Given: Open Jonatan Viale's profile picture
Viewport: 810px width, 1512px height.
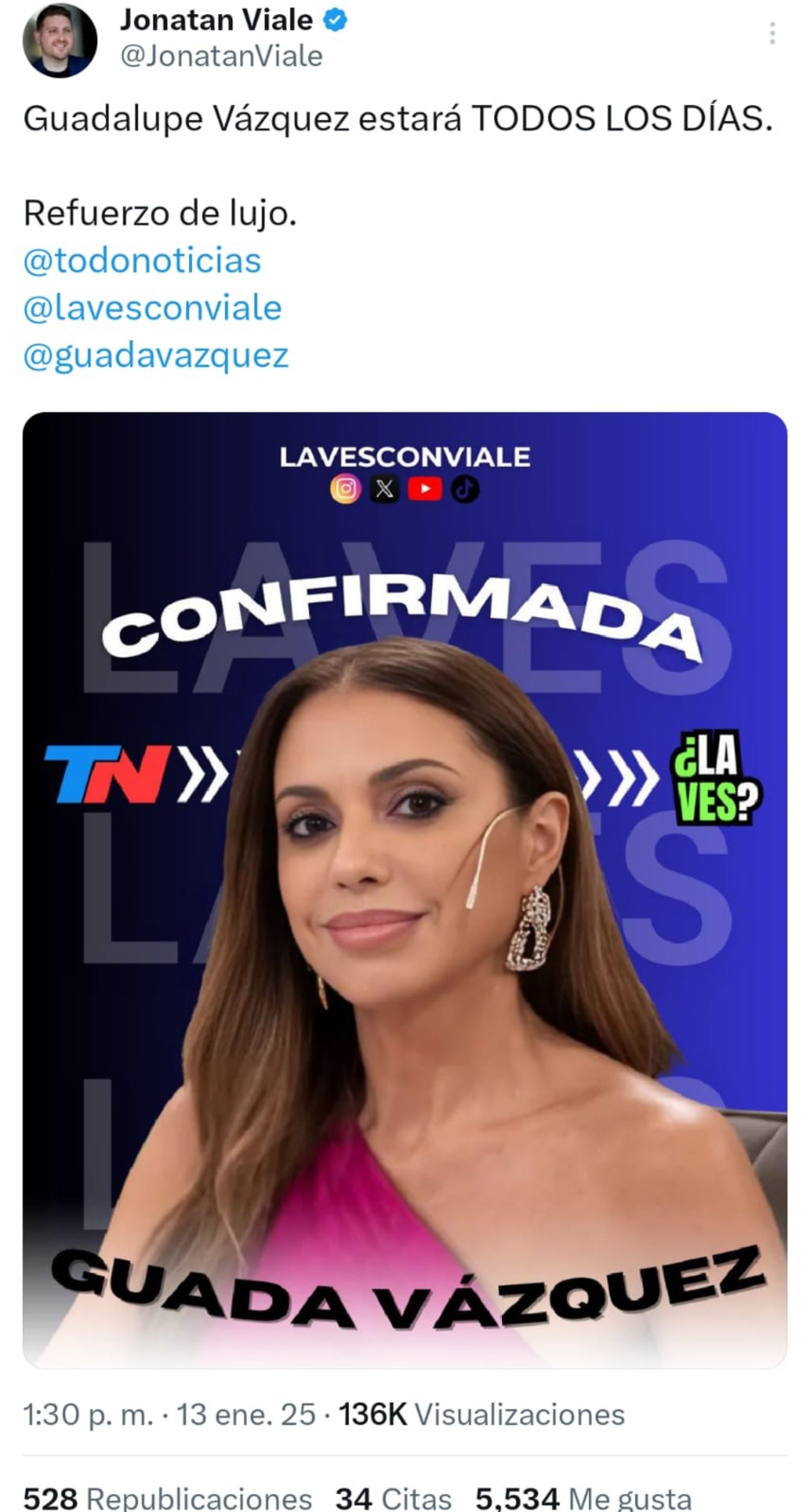Looking at the screenshot, I should coord(59,41).
